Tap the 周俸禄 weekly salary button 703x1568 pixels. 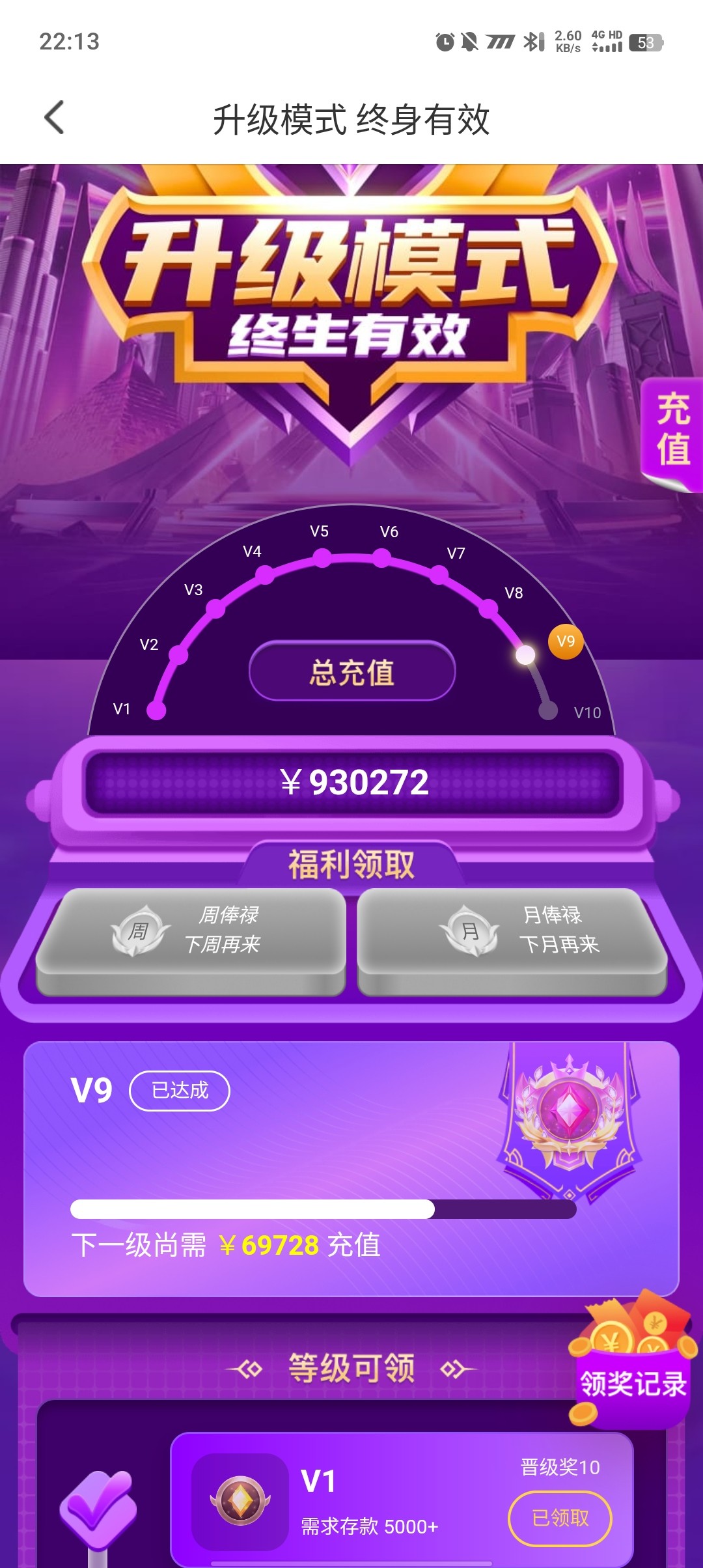(191, 931)
